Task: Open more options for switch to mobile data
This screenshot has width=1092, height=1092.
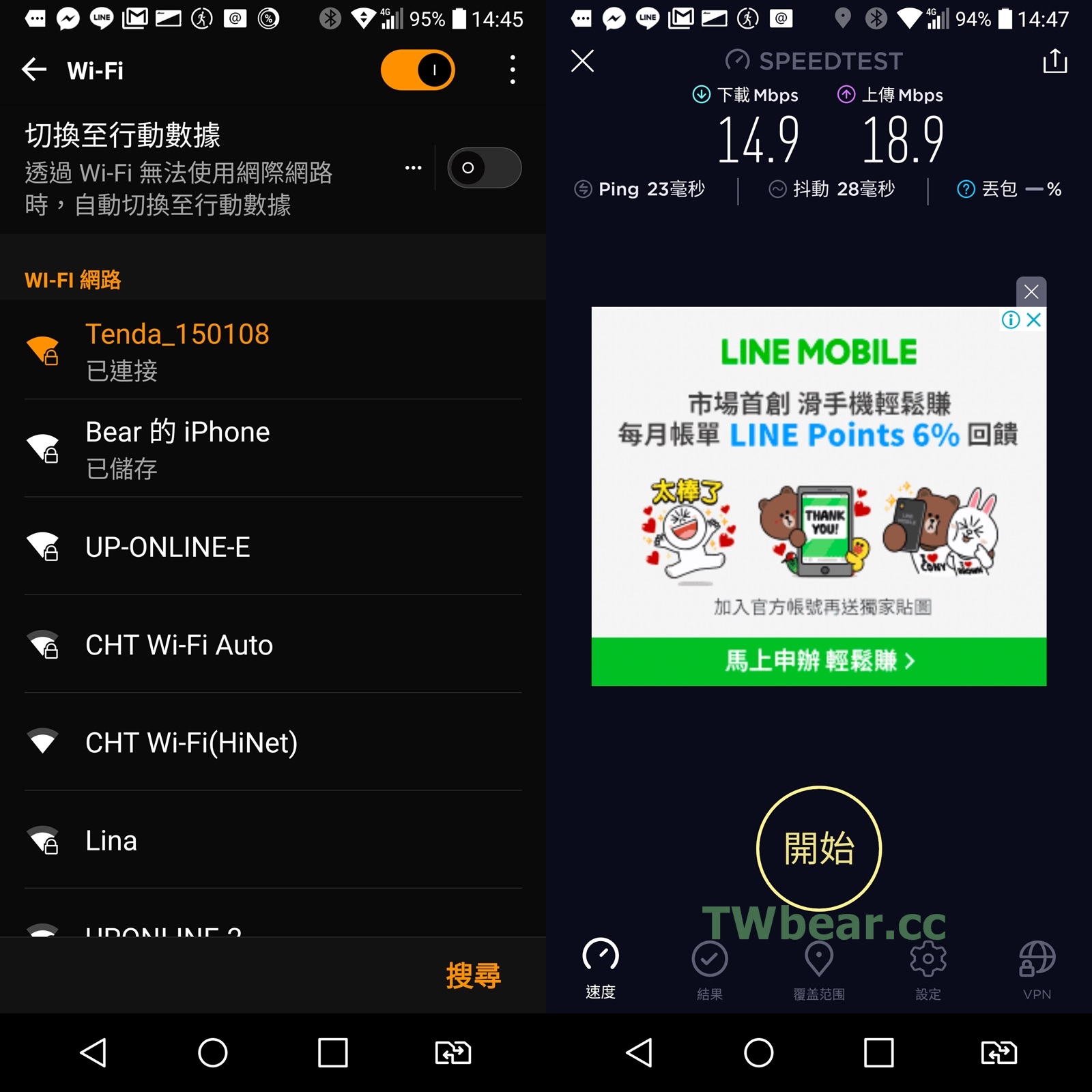Action: (413, 168)
